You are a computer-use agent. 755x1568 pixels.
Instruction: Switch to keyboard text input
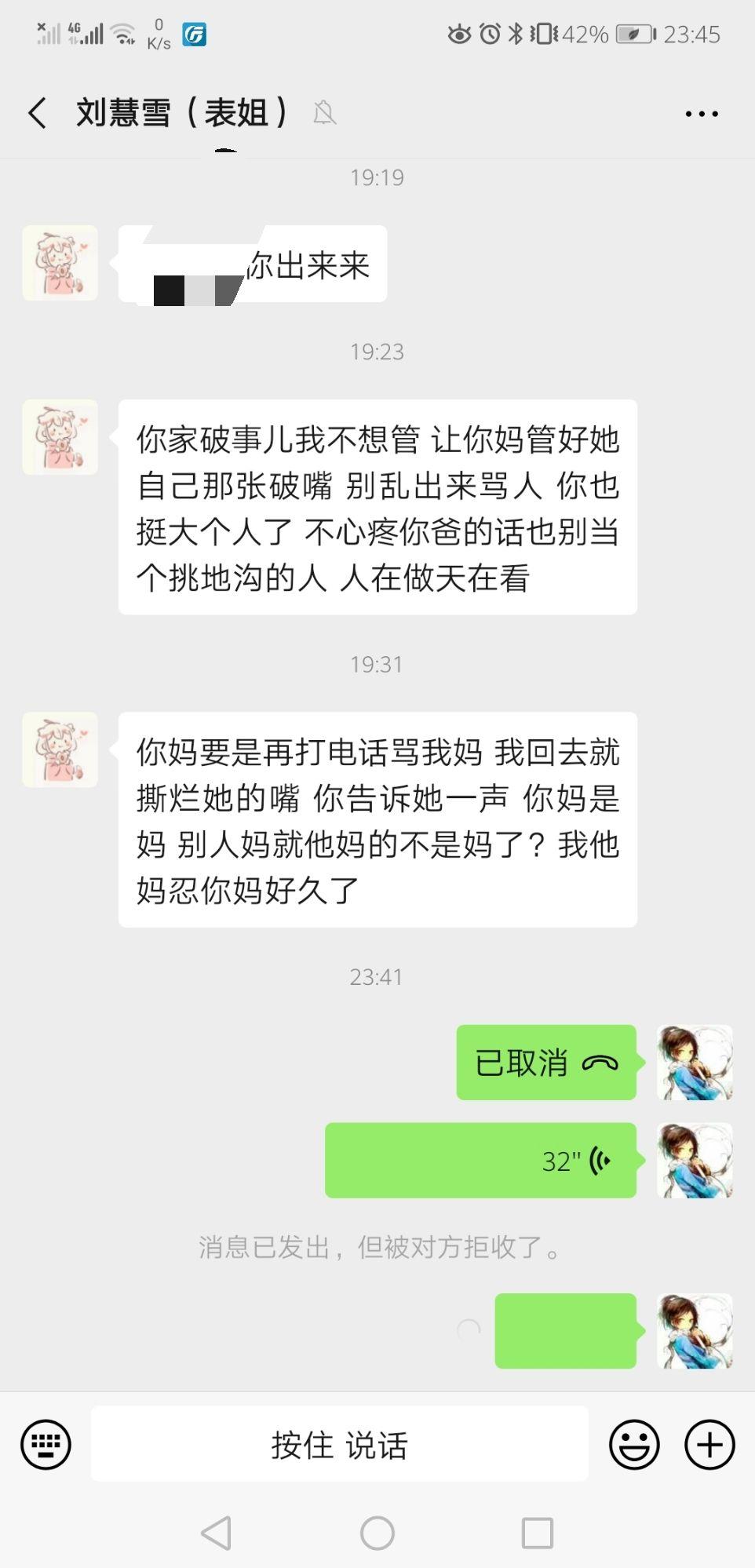46,1445
